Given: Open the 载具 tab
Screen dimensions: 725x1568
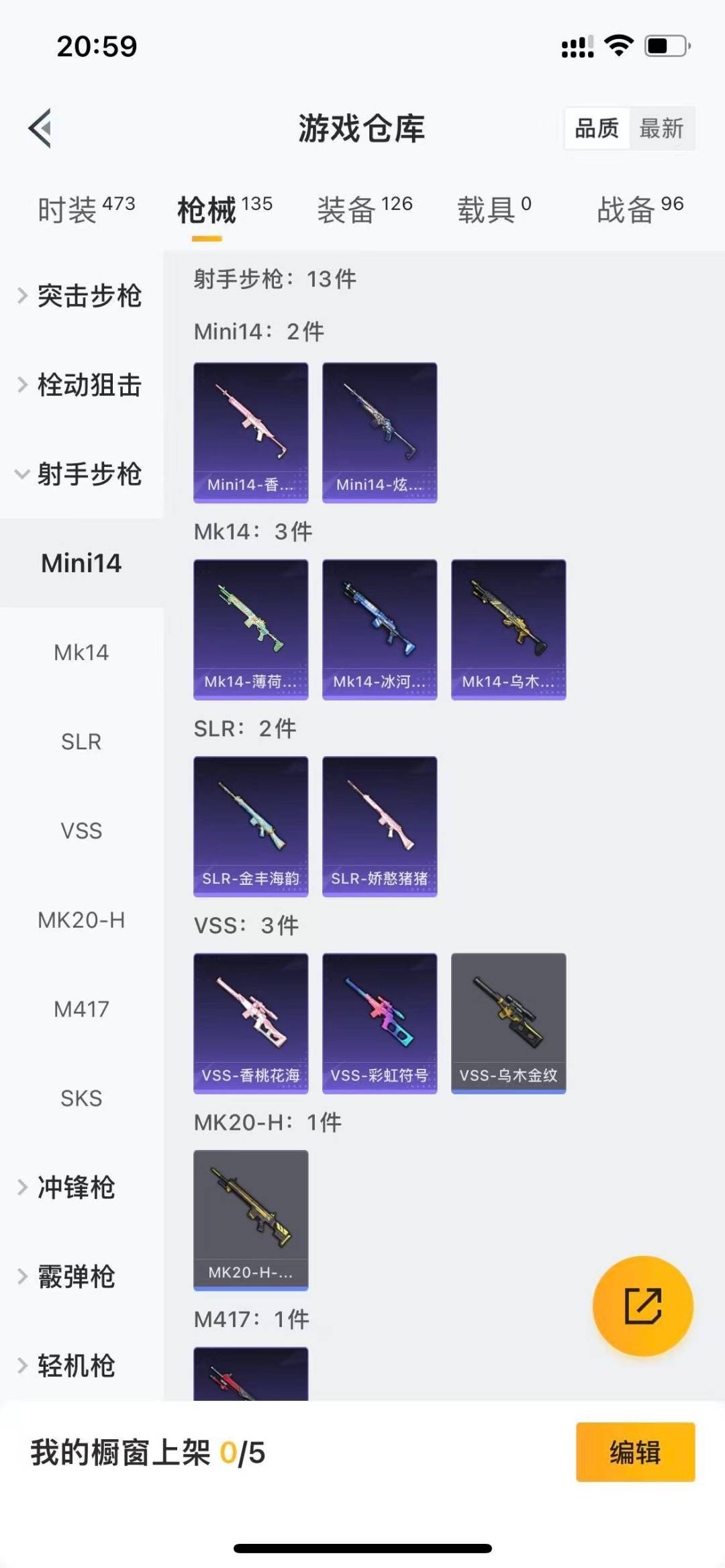Looking at the screenshot, I should tap(494, 209).
